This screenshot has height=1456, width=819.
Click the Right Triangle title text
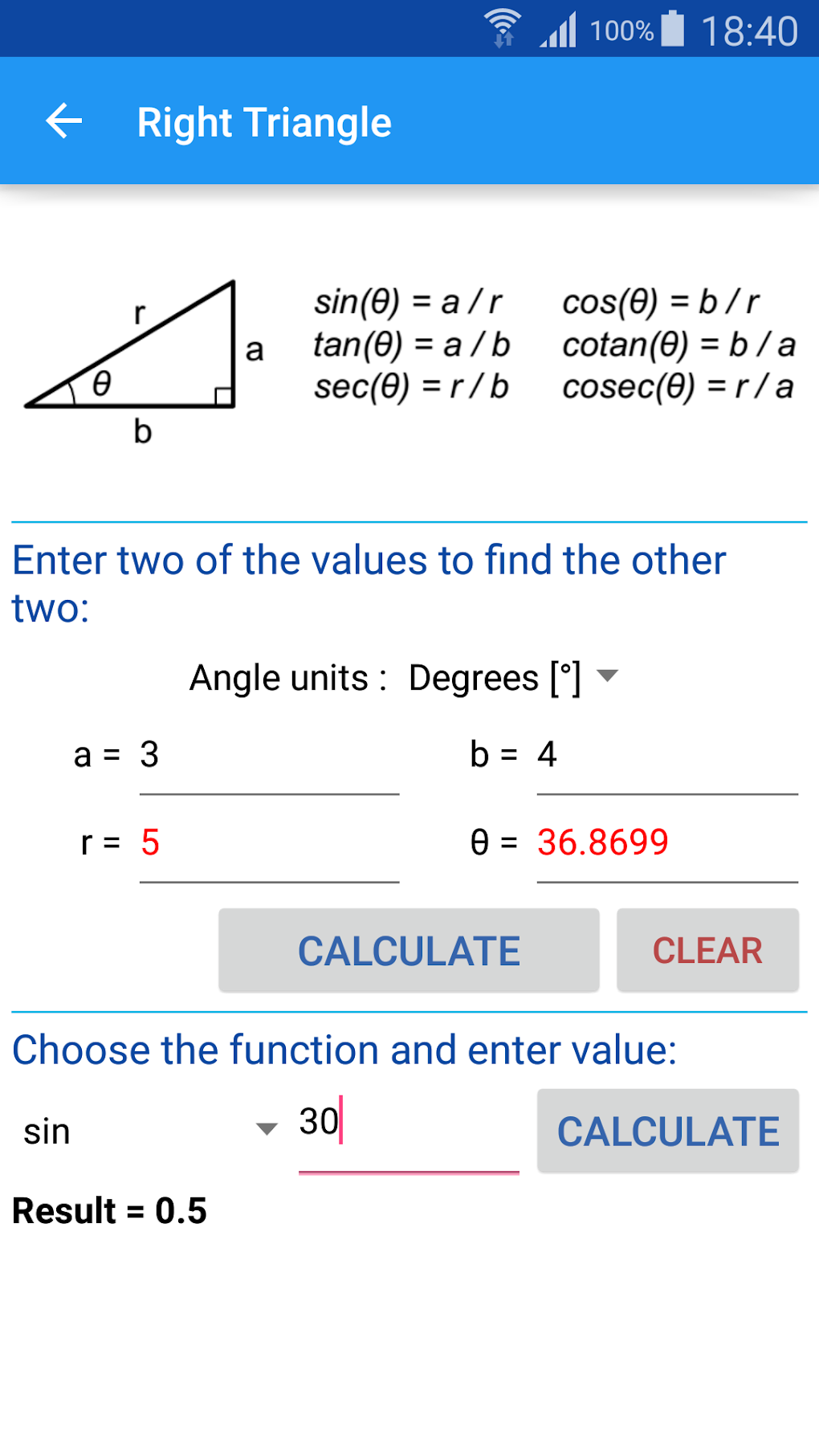coord(263,121)
